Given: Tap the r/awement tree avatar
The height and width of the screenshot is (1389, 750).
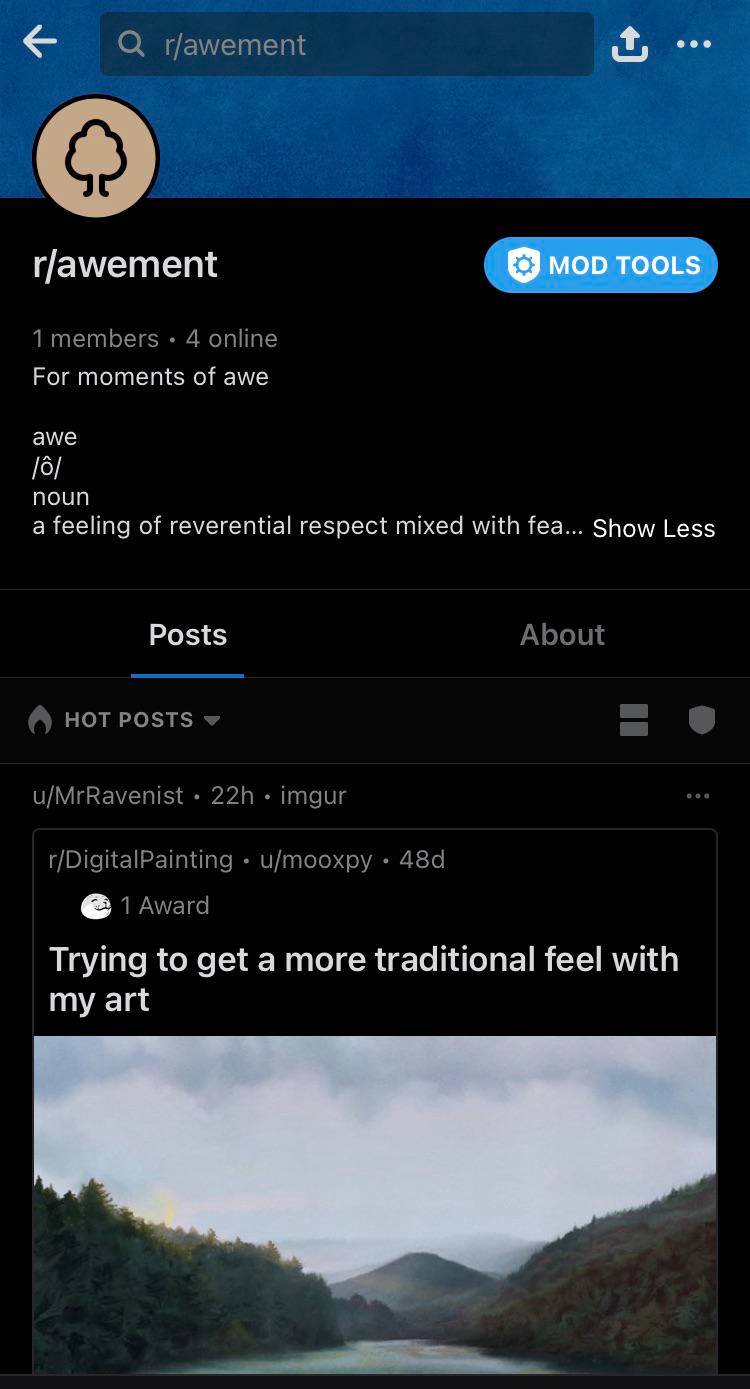Looking at the screenshot, I should point(96,157).
